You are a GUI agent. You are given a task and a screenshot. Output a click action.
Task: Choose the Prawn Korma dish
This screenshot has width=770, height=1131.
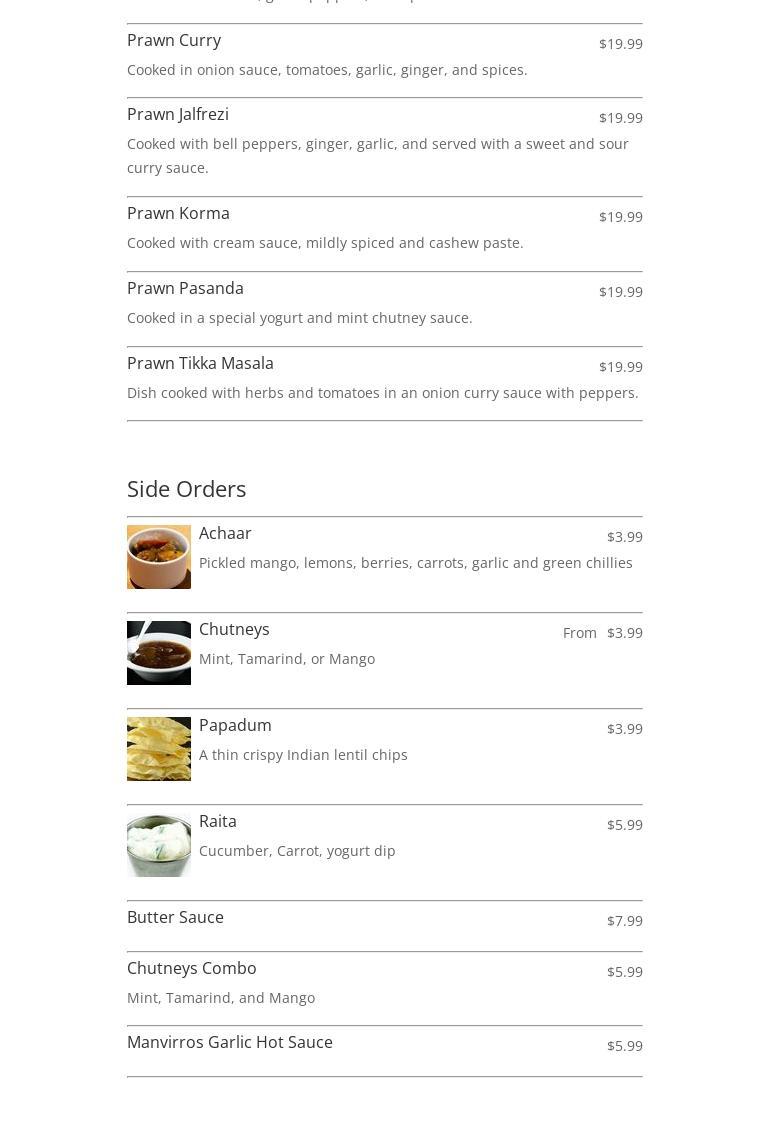coord(178,214)
